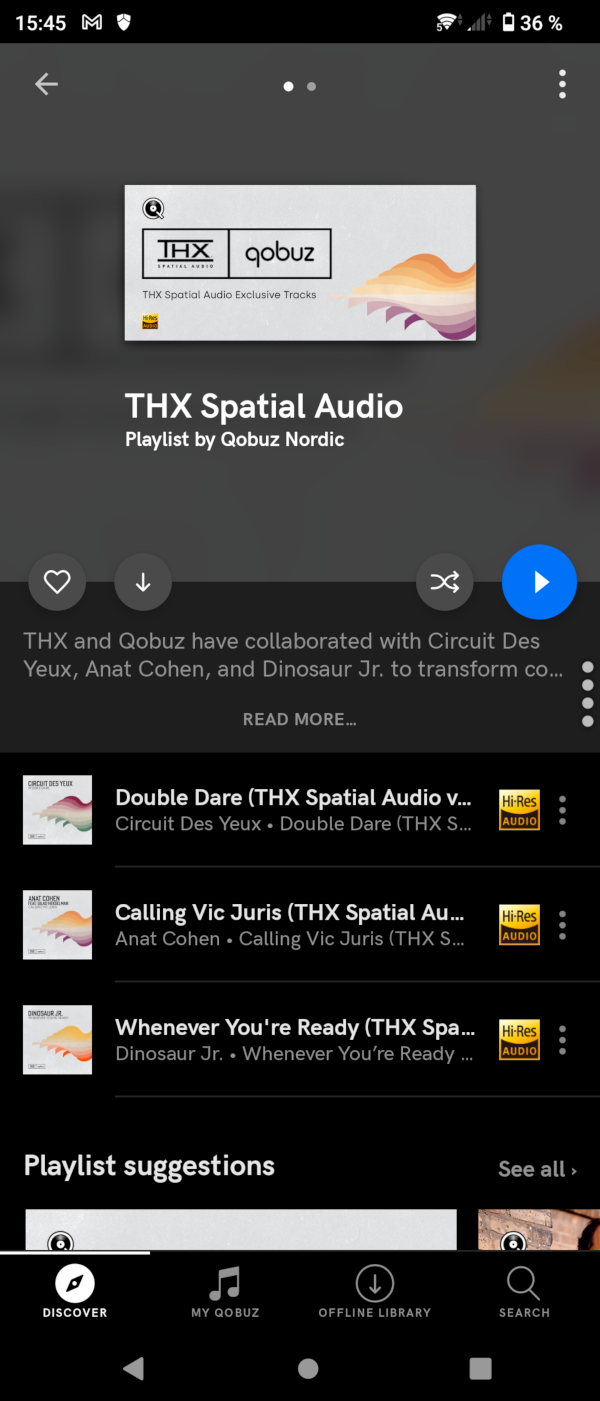See all playlist suggestions
Image resolution: width=600 pixels, height=1401 pixels.
click(537, 1169)
